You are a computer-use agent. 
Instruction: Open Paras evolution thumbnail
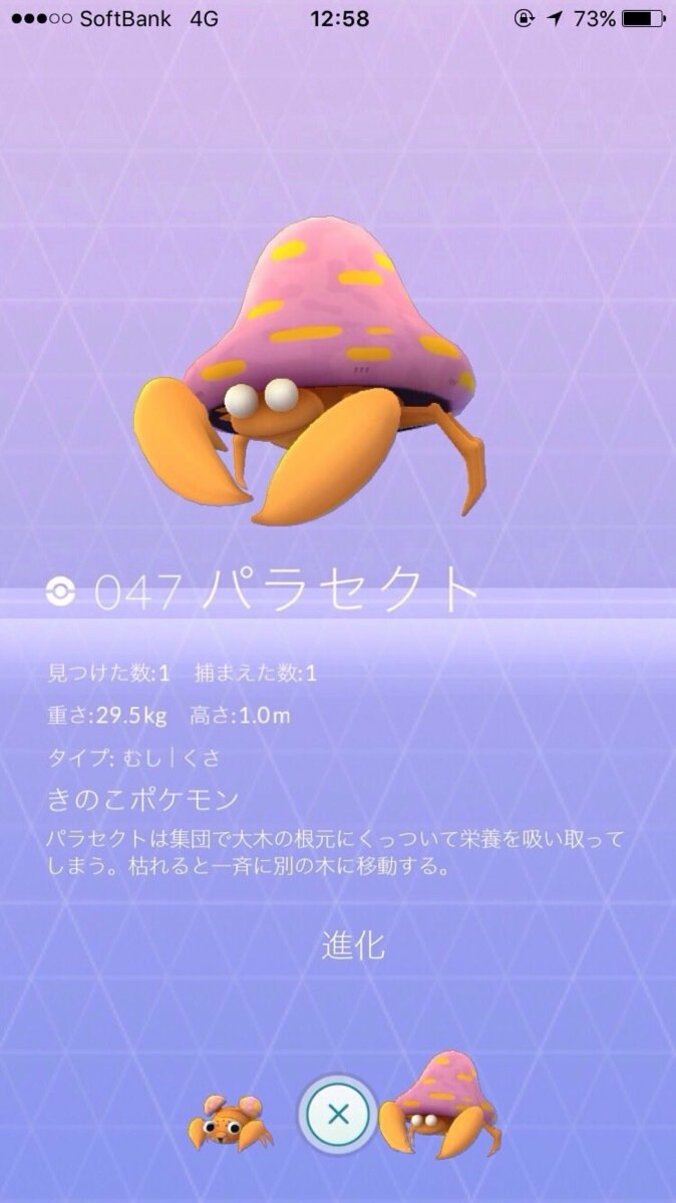point(230,1120)
